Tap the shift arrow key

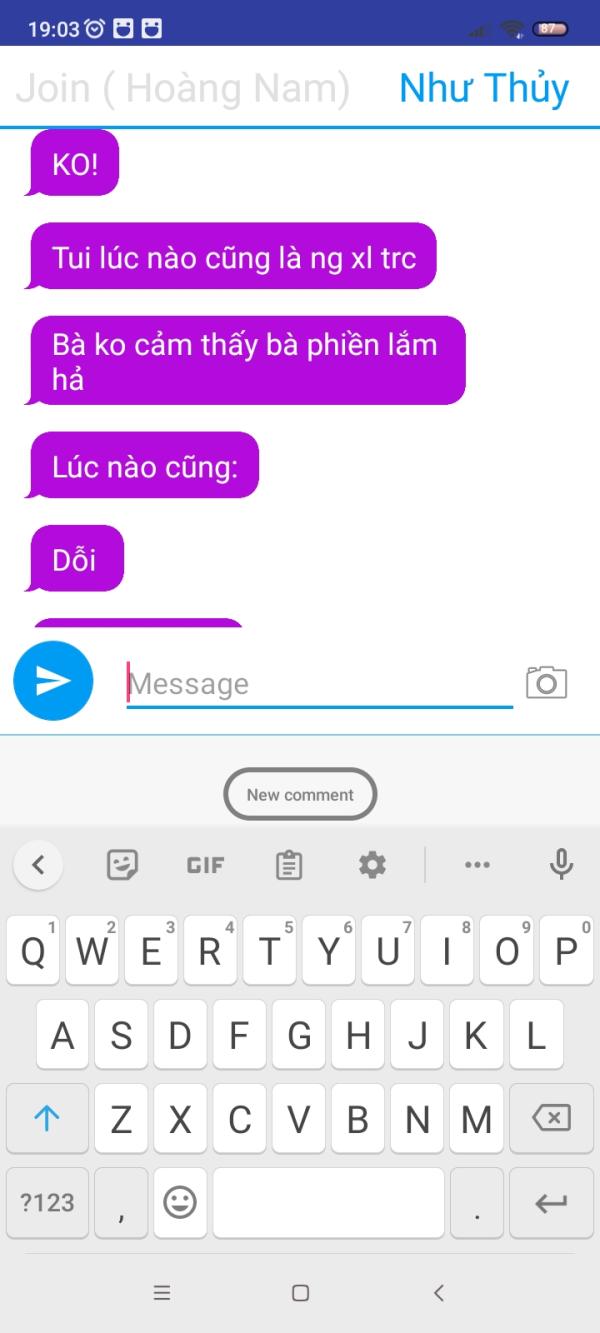pos(47,1118)
